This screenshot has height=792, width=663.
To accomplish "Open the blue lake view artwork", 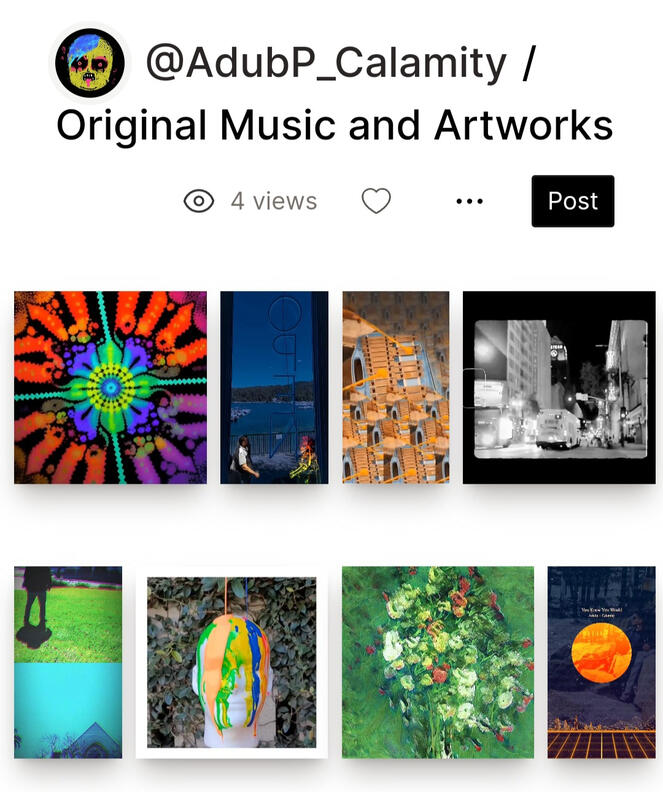I will coord(274,388).
